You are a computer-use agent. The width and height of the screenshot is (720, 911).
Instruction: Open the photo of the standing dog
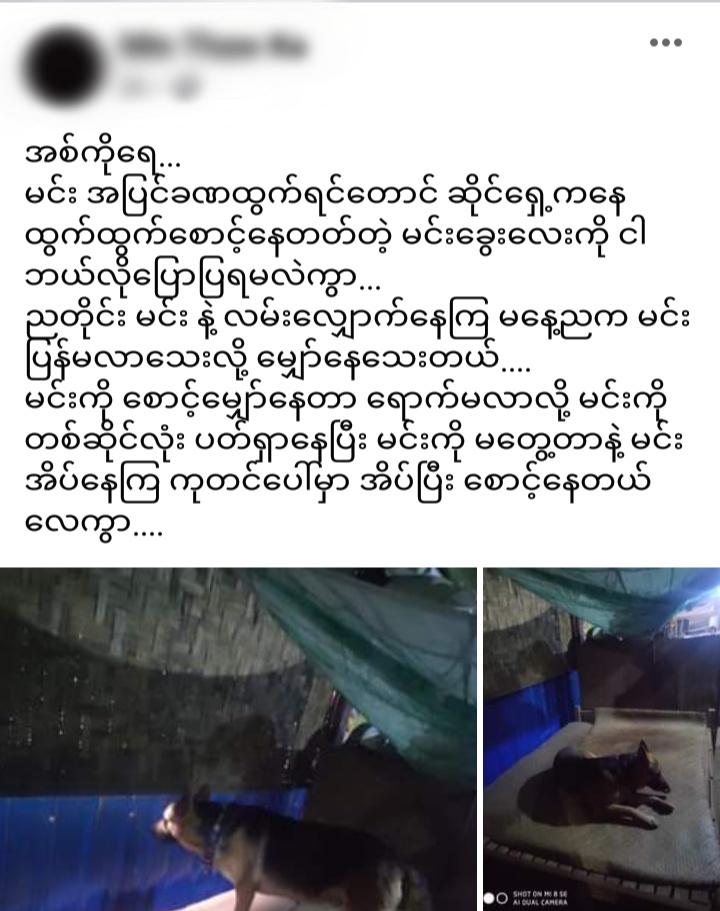click(x=238, y=738)
